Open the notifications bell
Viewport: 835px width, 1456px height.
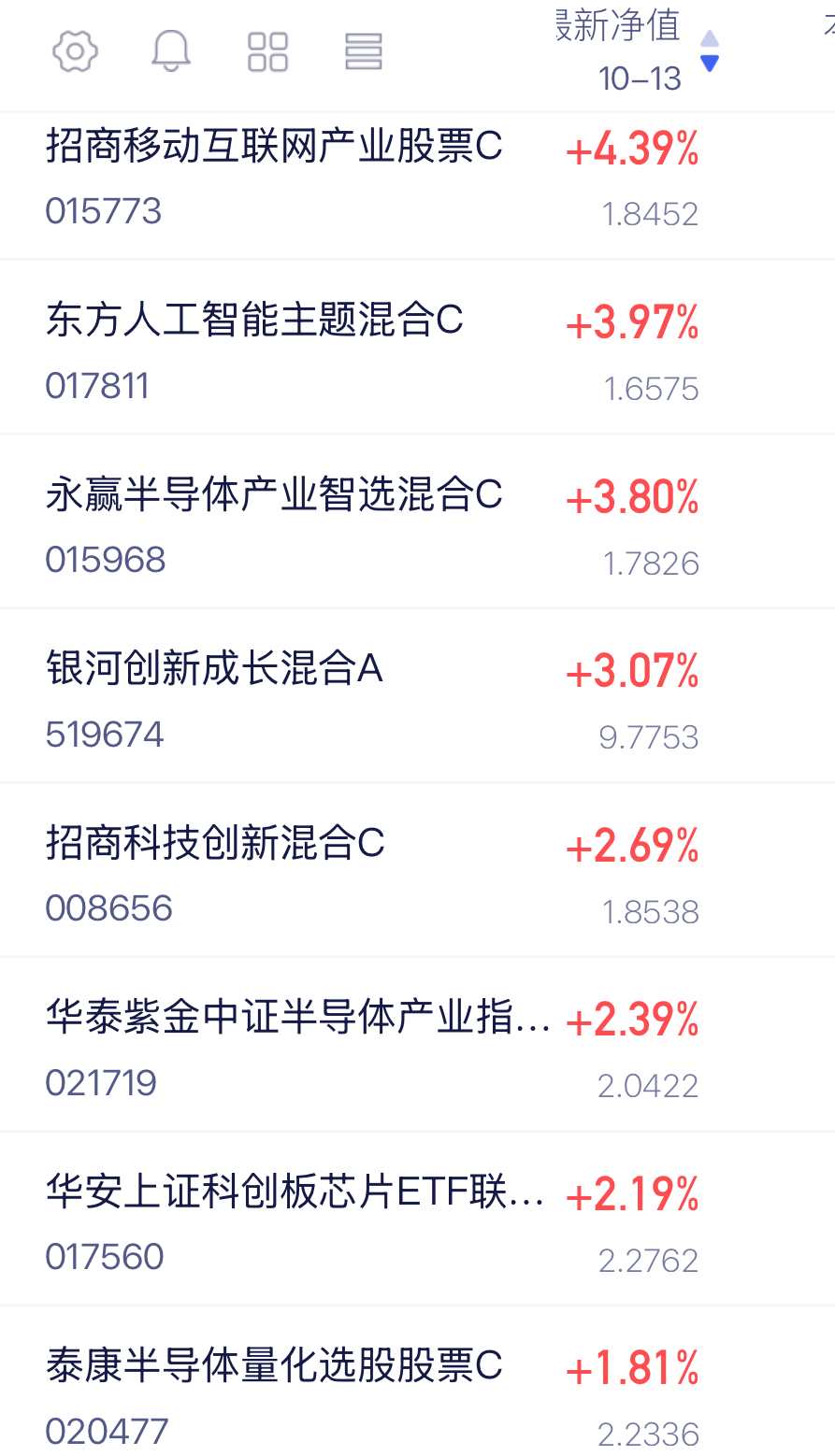[x=171, y=51]
